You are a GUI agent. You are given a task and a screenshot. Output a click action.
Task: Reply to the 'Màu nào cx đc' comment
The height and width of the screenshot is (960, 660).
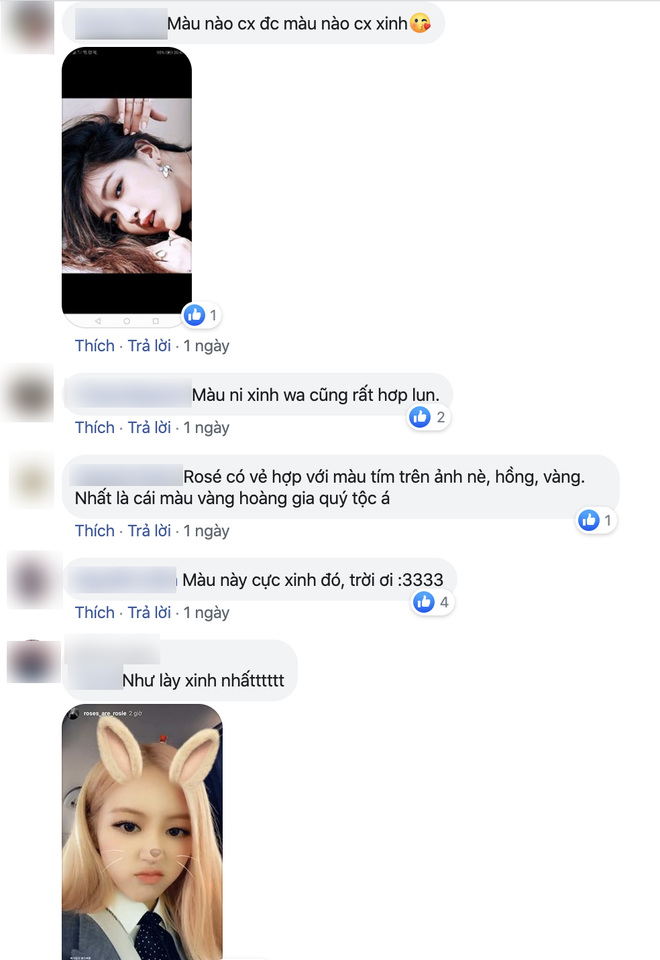tap(149, 345)
